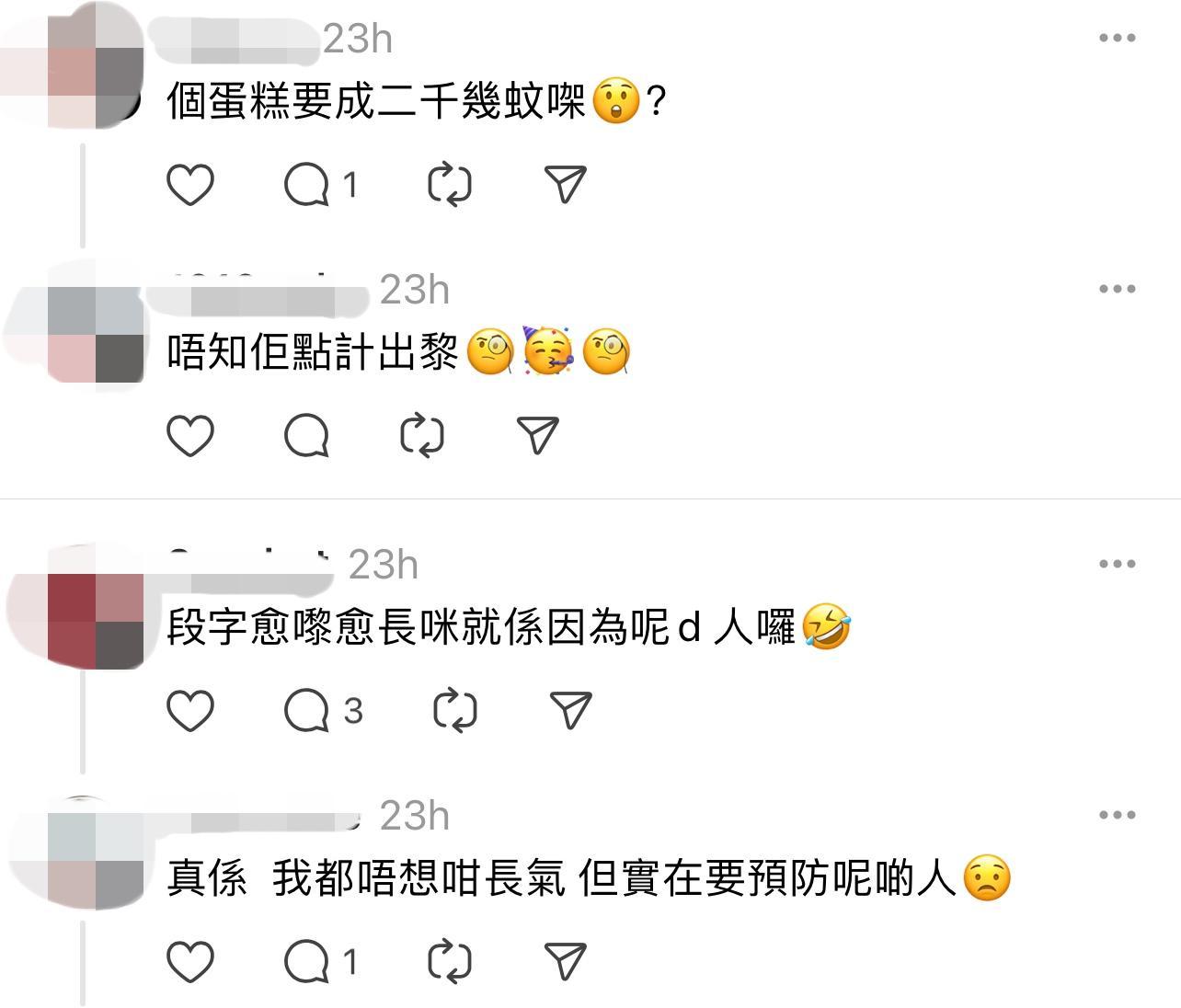Like the comment about 個蛋糕要成二千幾蚊
This screenshot has height=1008, width=1181.
[x=190, y=185]
